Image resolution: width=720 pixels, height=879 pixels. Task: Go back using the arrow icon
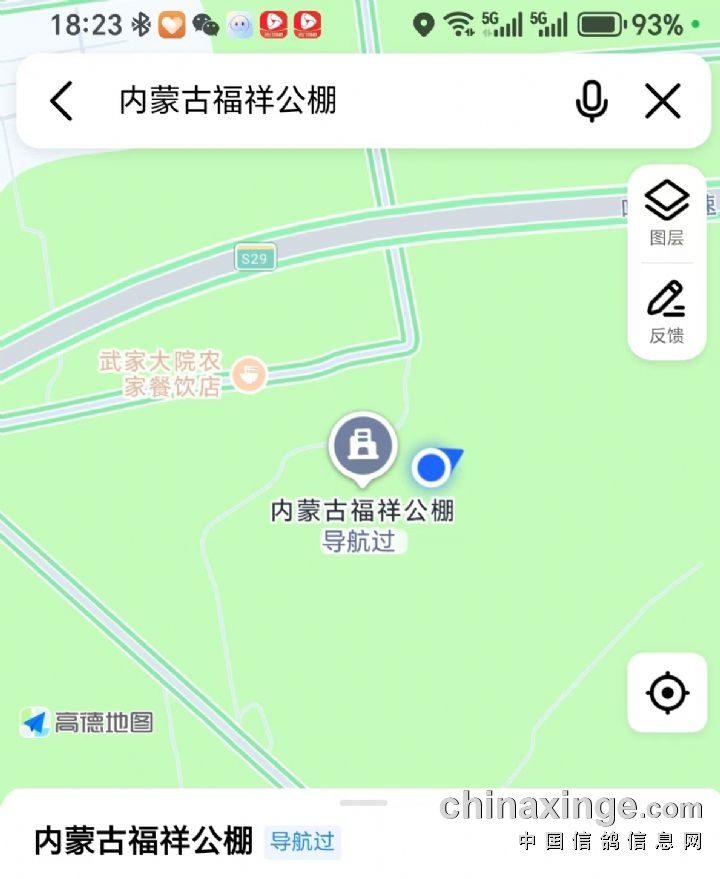[62, 101]
